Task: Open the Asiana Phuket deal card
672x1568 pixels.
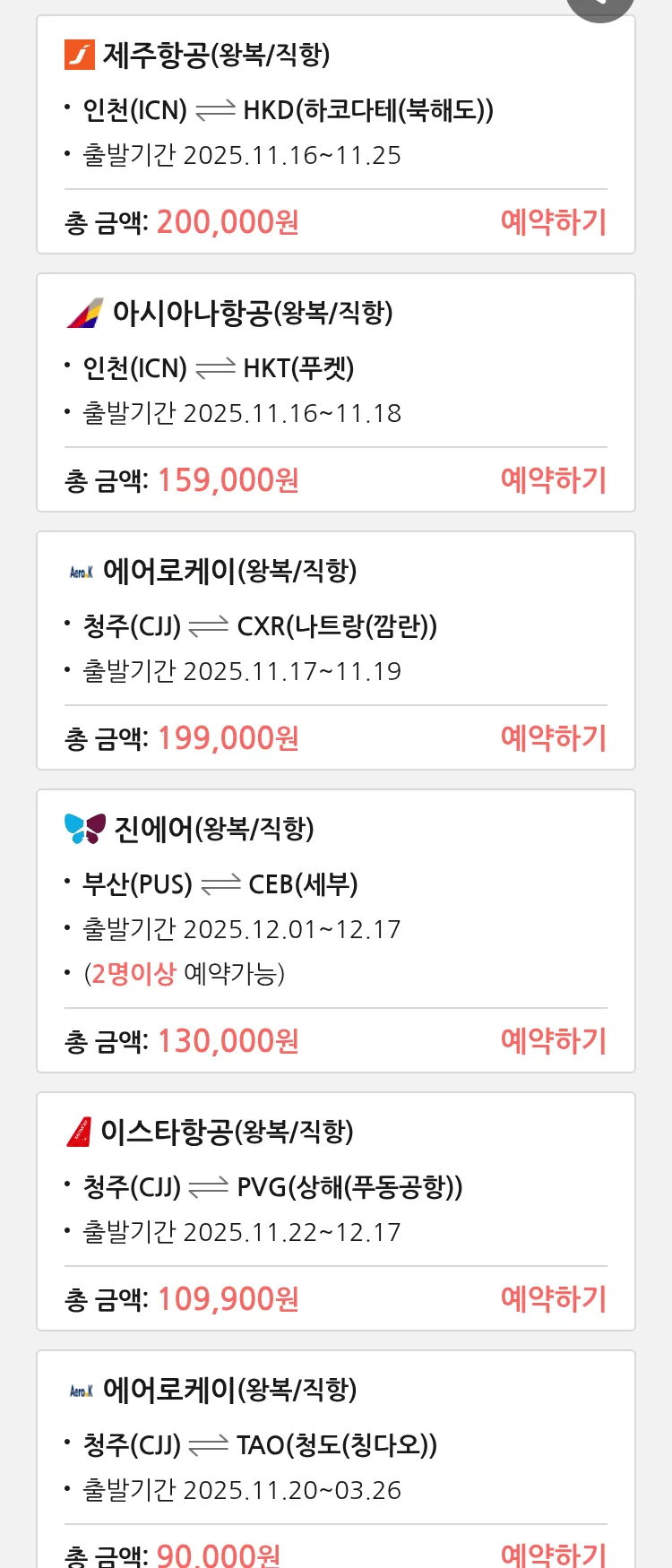Action: 336,392
